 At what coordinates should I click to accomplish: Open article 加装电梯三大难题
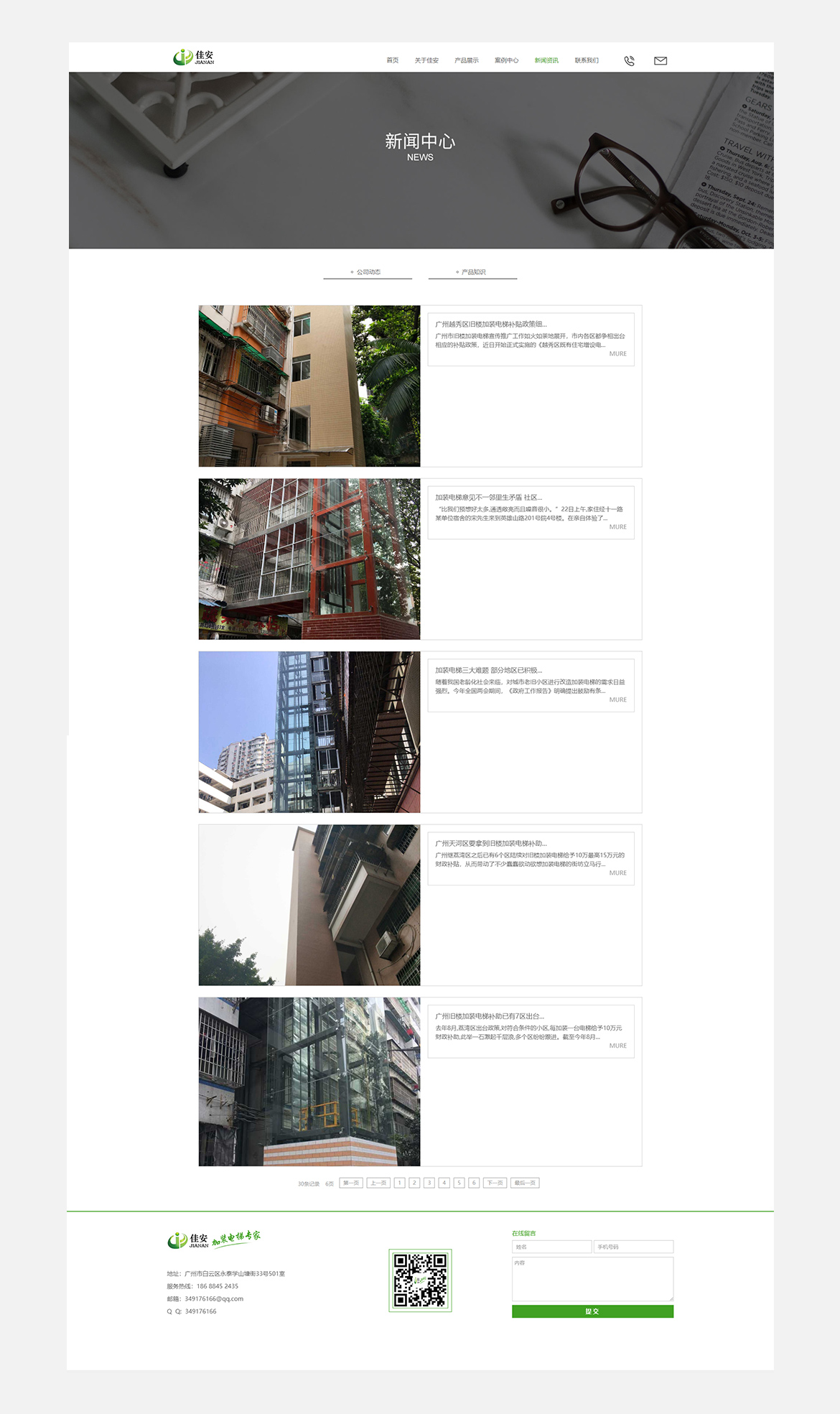(x=488, y=670)
